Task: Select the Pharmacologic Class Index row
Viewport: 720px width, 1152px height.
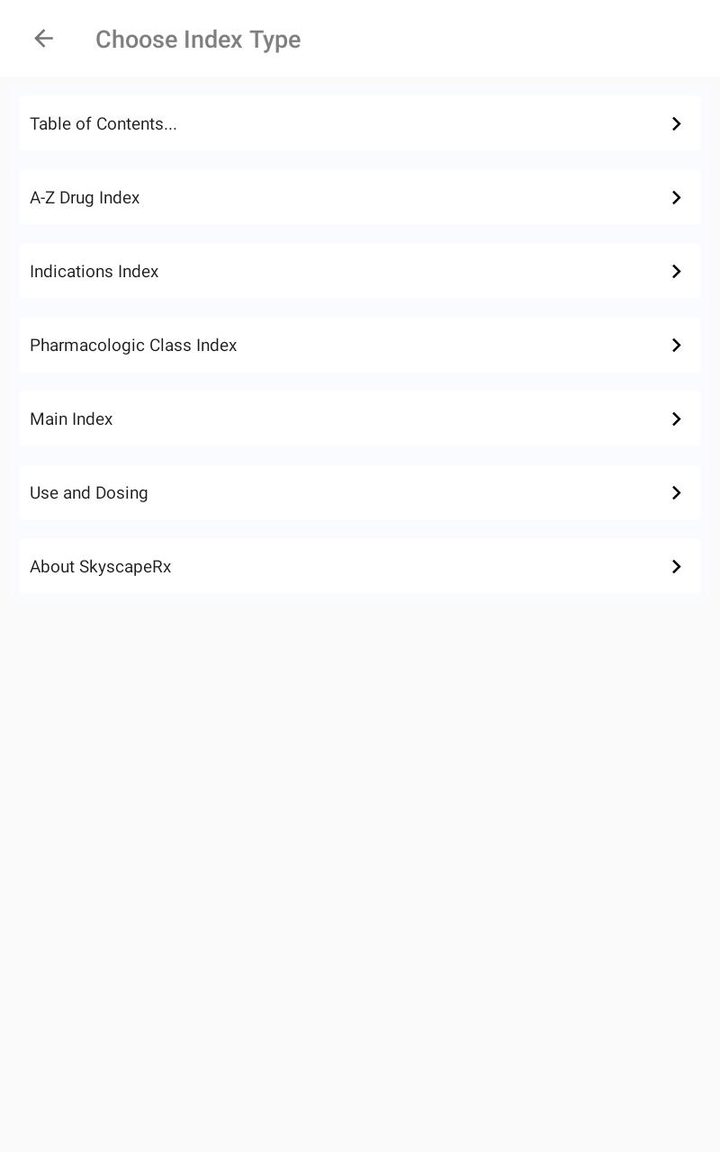Action: pos(360,345)
